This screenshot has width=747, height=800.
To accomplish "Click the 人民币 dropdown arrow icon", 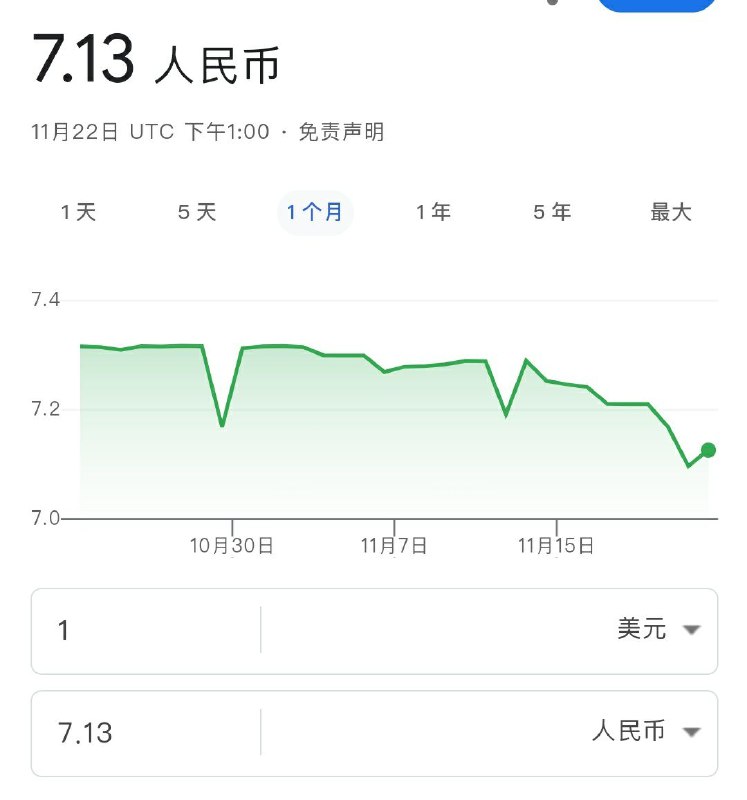I will (690, 732).
